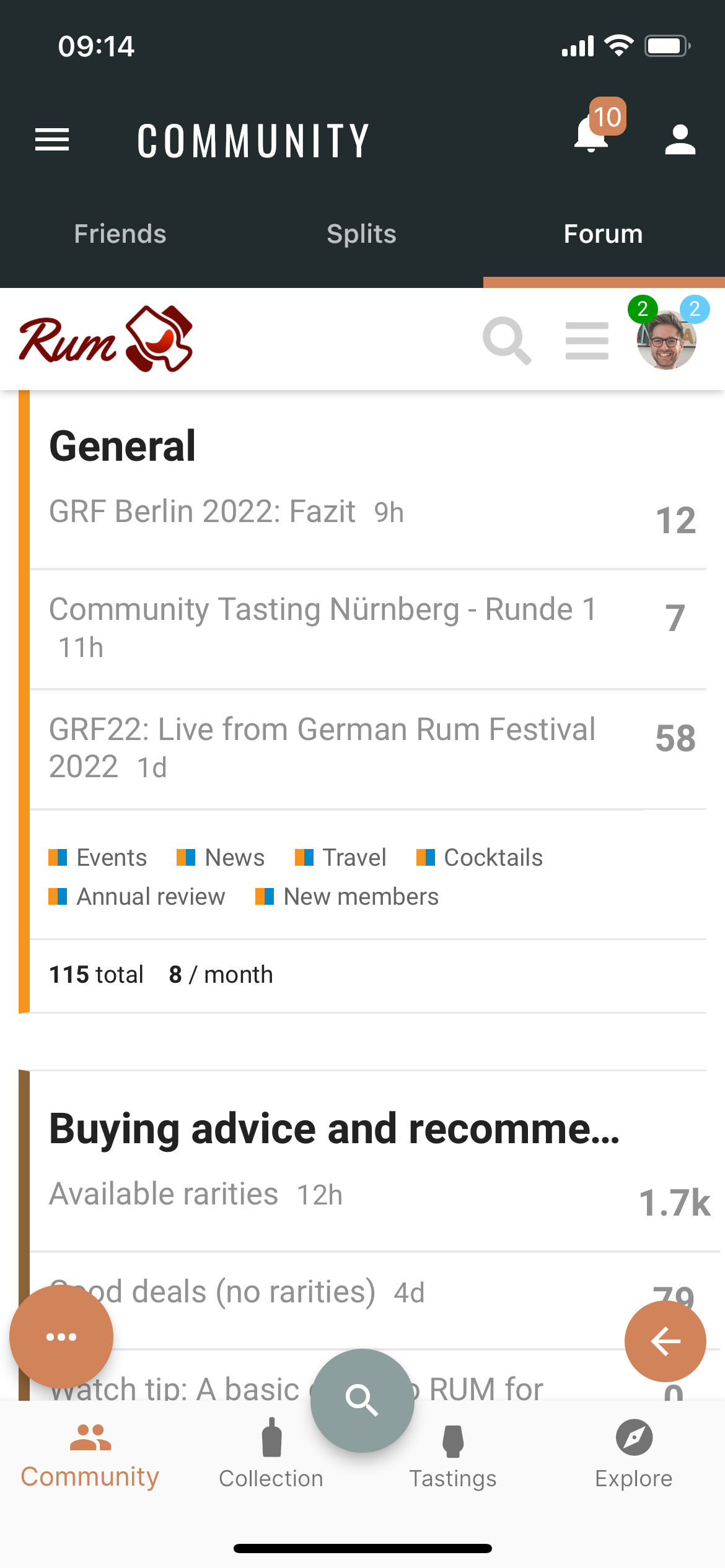725x1568 pixels.
Task: Open the notifications bell
Action: [x=592, y=134]
